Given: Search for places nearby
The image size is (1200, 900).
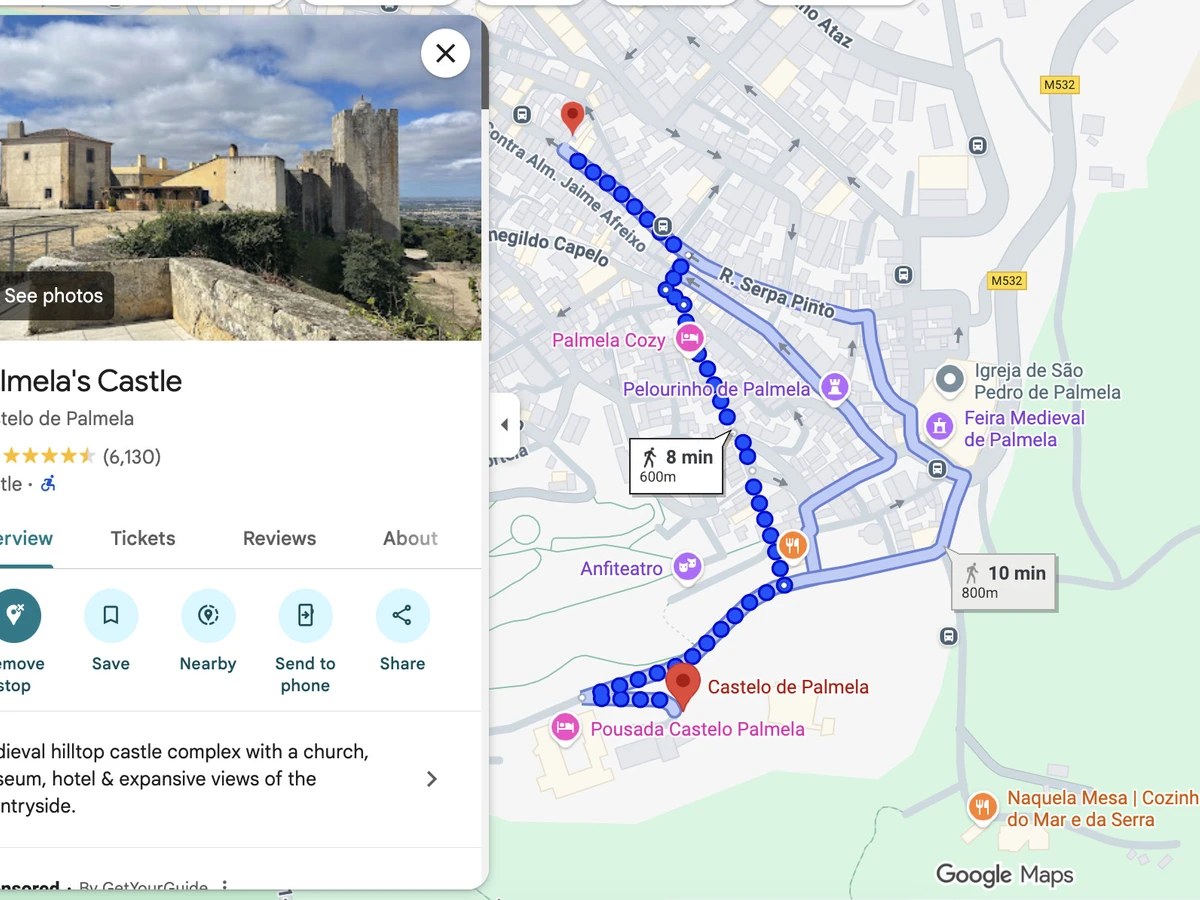Looking at the screenshot, I should click(x=208, y=616).
